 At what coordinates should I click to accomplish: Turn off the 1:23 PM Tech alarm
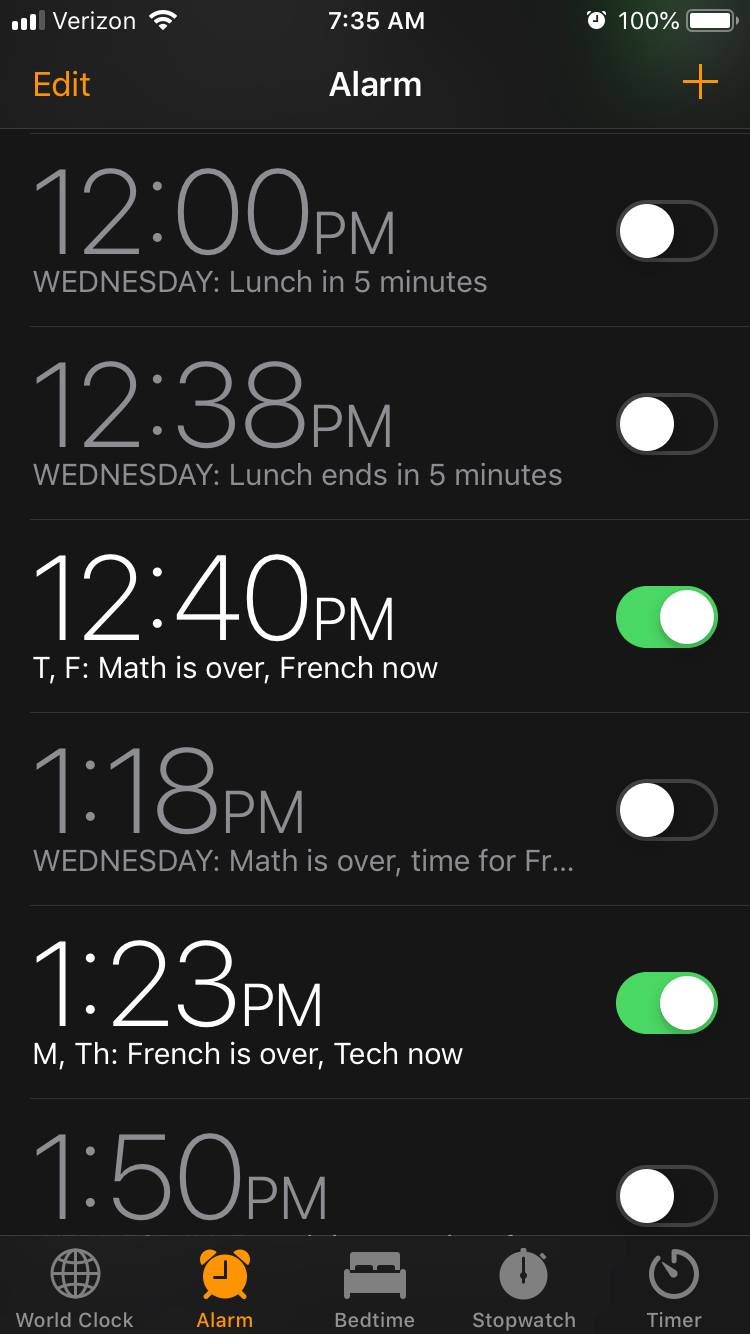666,1003
